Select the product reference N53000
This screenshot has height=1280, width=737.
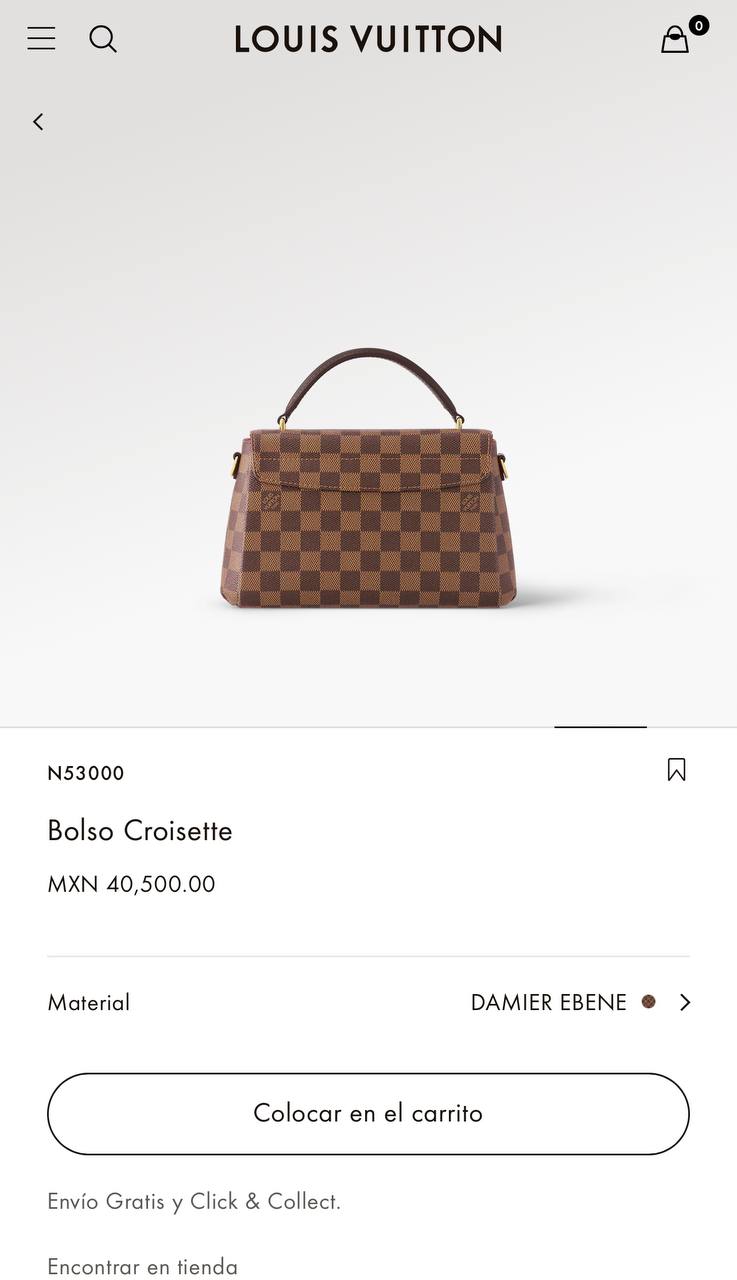pos(85,772)
